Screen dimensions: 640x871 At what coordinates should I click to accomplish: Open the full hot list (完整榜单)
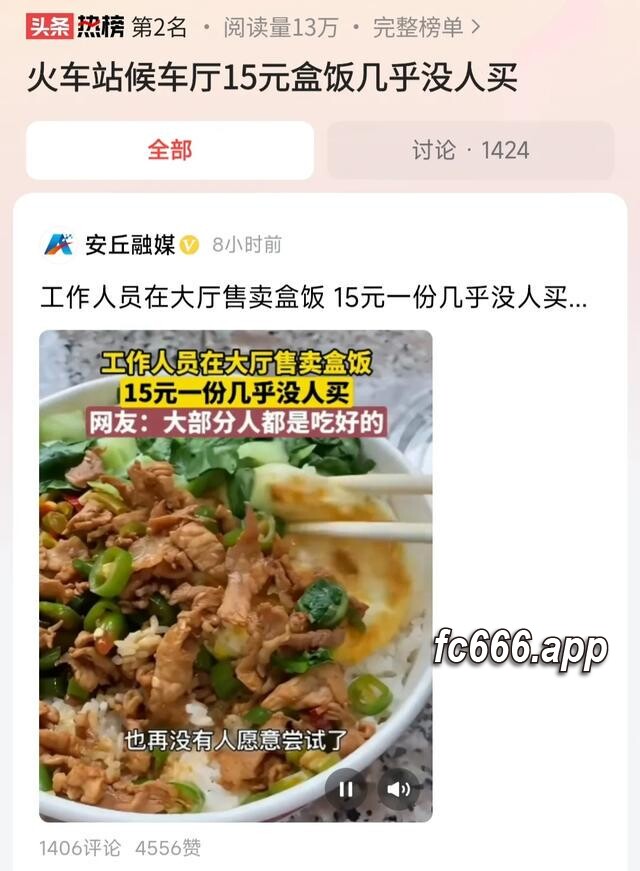[x=426, y=28]
